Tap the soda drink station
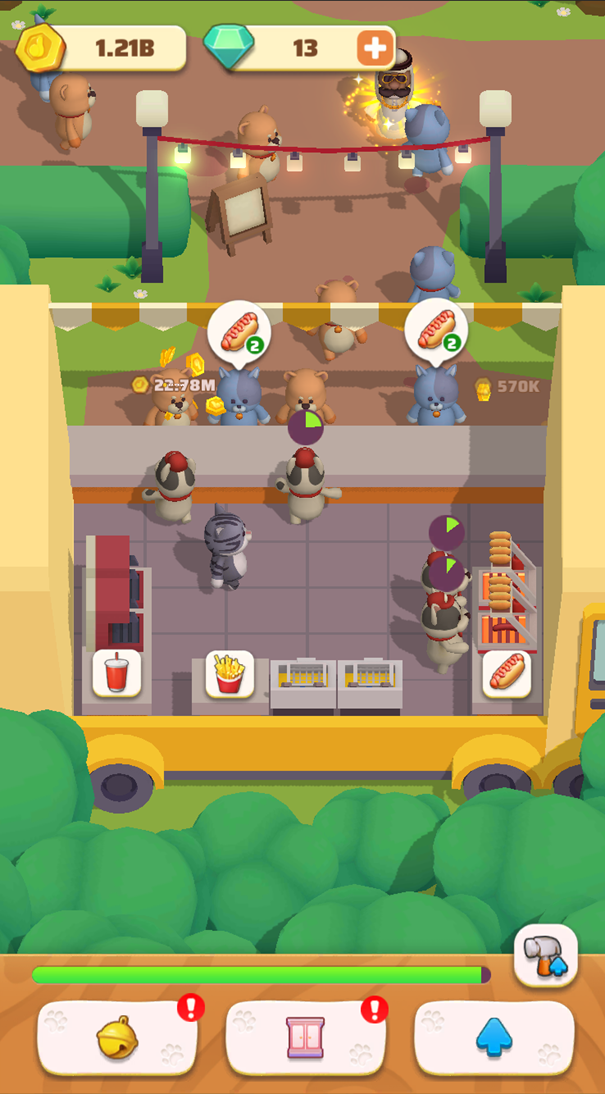 tap(117, 673)
